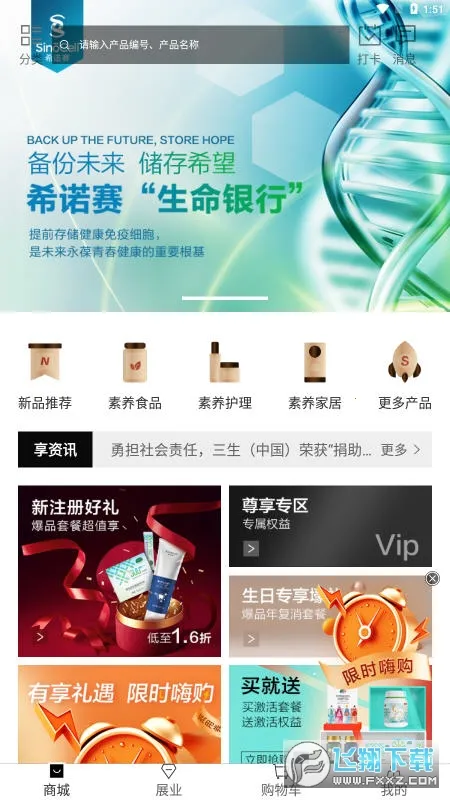The width and height of the screenshot is (450, 800).
Task: Open the 分类 category menu
Action: (31, 44)
